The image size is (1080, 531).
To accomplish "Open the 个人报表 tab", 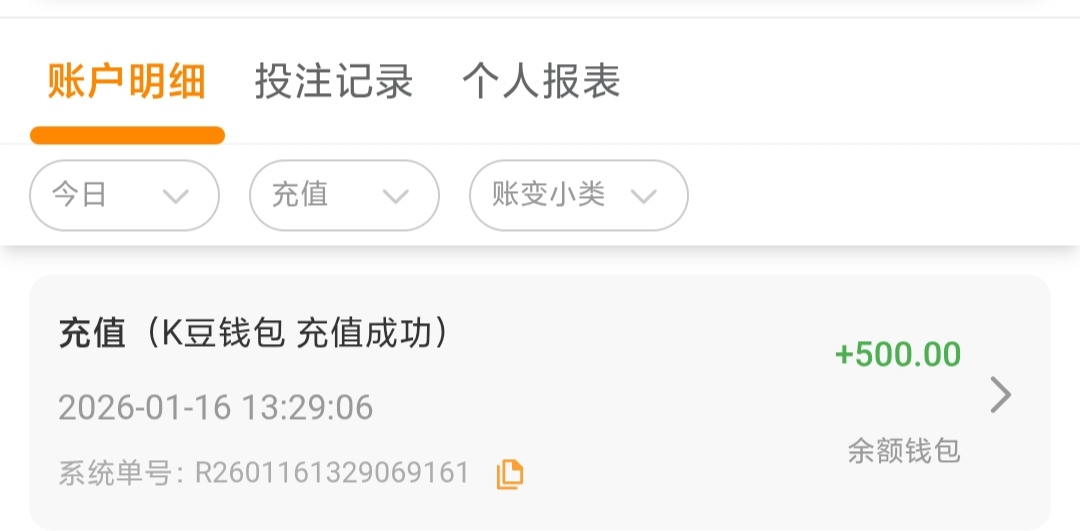I will coord(541,82).
